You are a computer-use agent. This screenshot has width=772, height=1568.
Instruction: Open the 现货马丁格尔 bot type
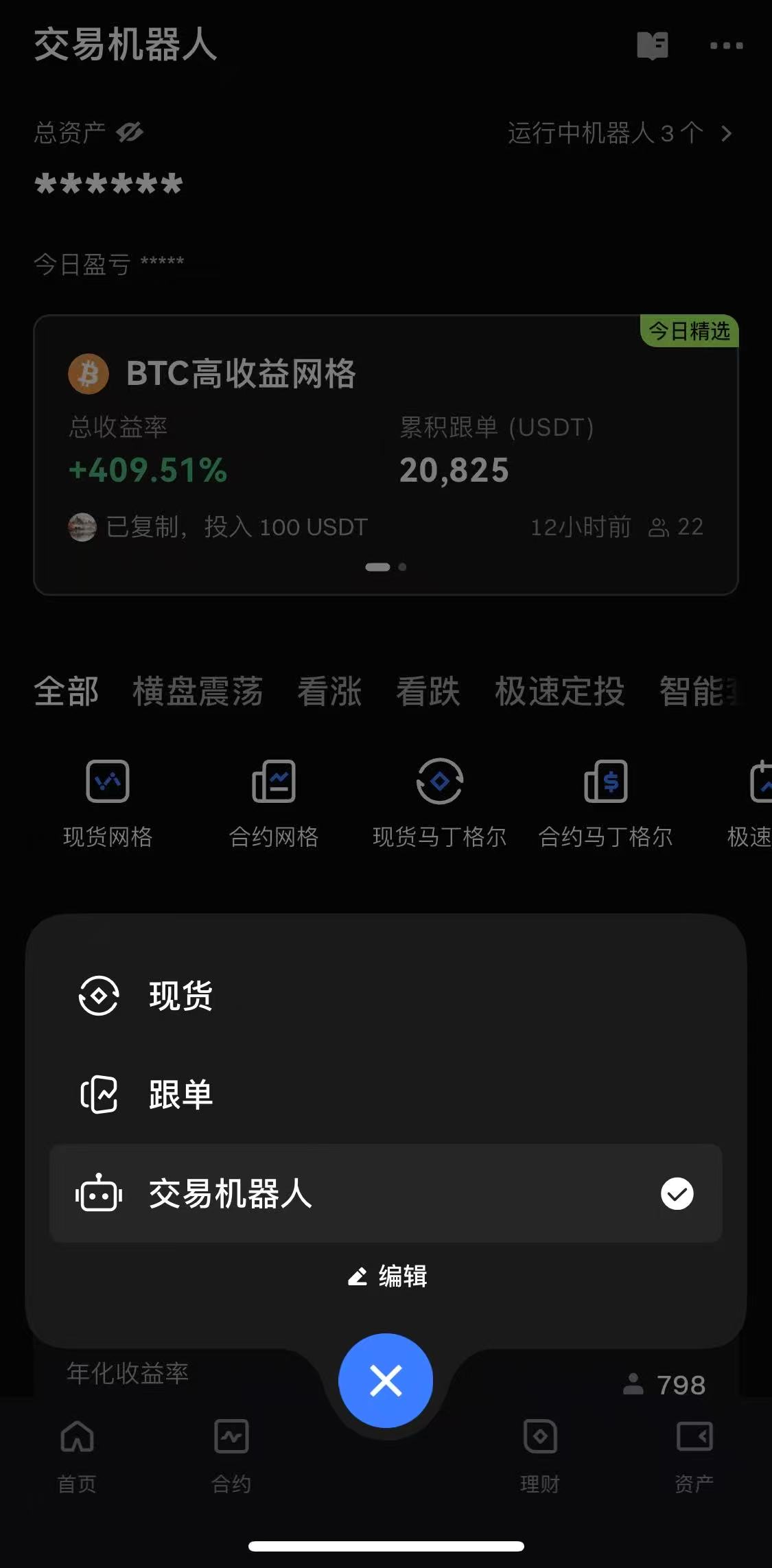click(x=439, y=803)
